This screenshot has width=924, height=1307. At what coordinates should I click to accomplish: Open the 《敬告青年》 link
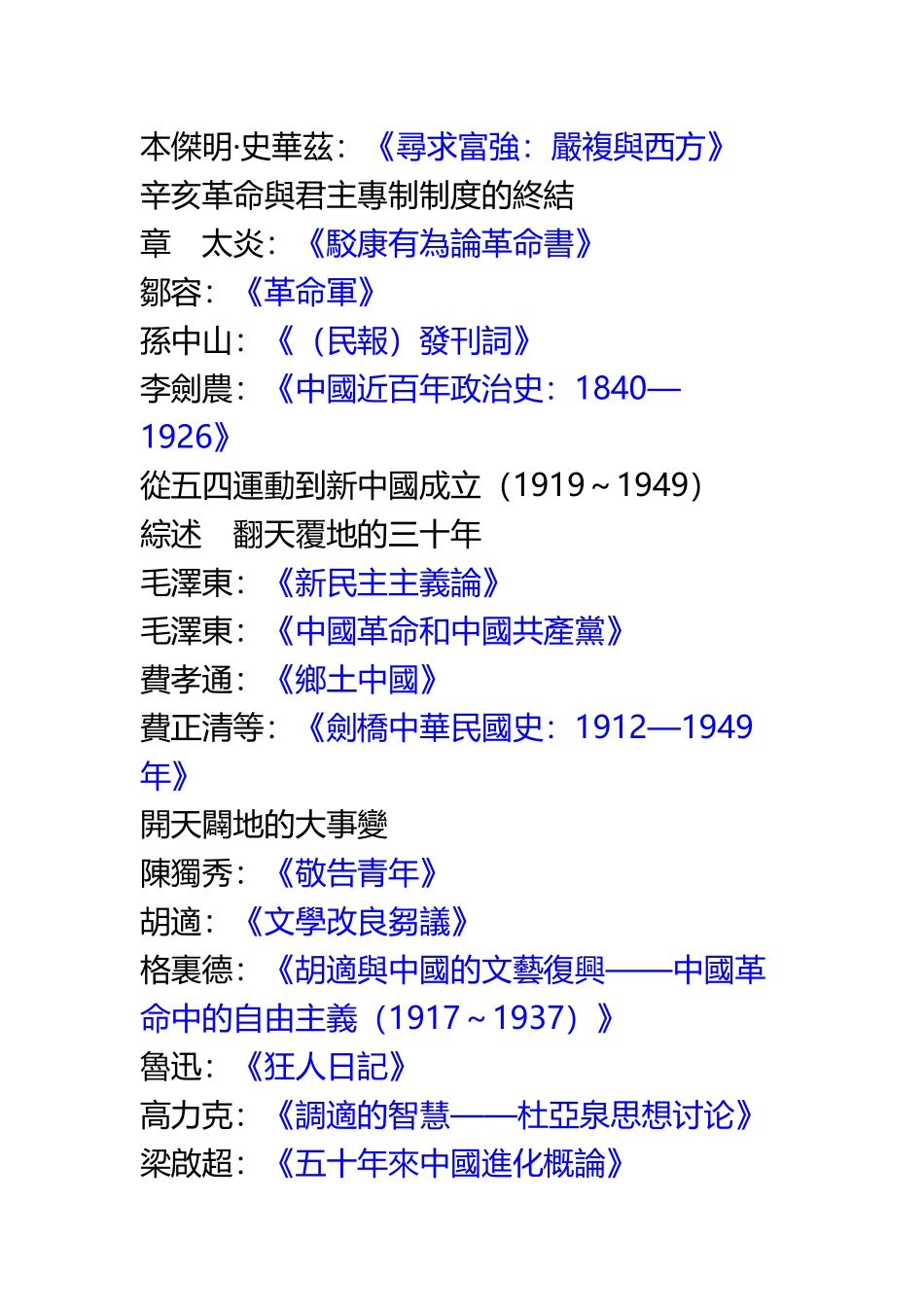(x=356, y=873)
